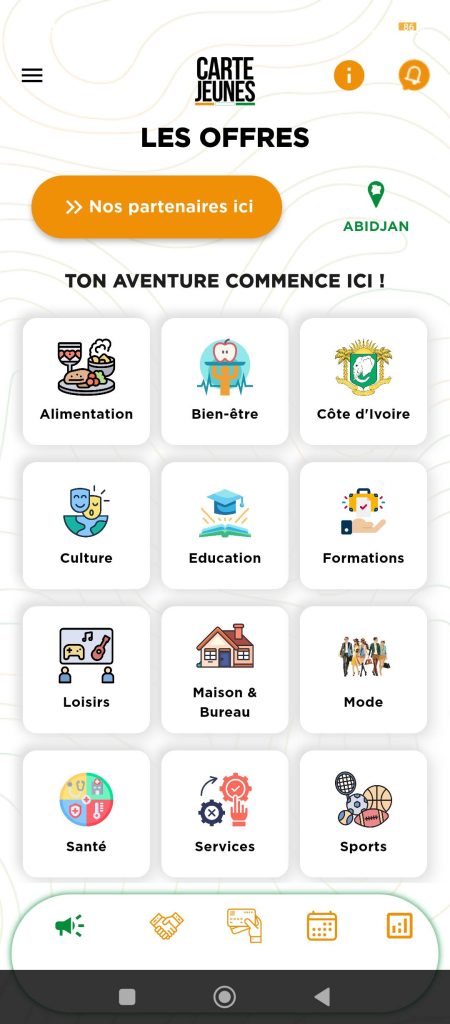Tap Nos partenaires ici button
Image resolution: width=450 pixels, height=1024 pixels.
[157, 207]
